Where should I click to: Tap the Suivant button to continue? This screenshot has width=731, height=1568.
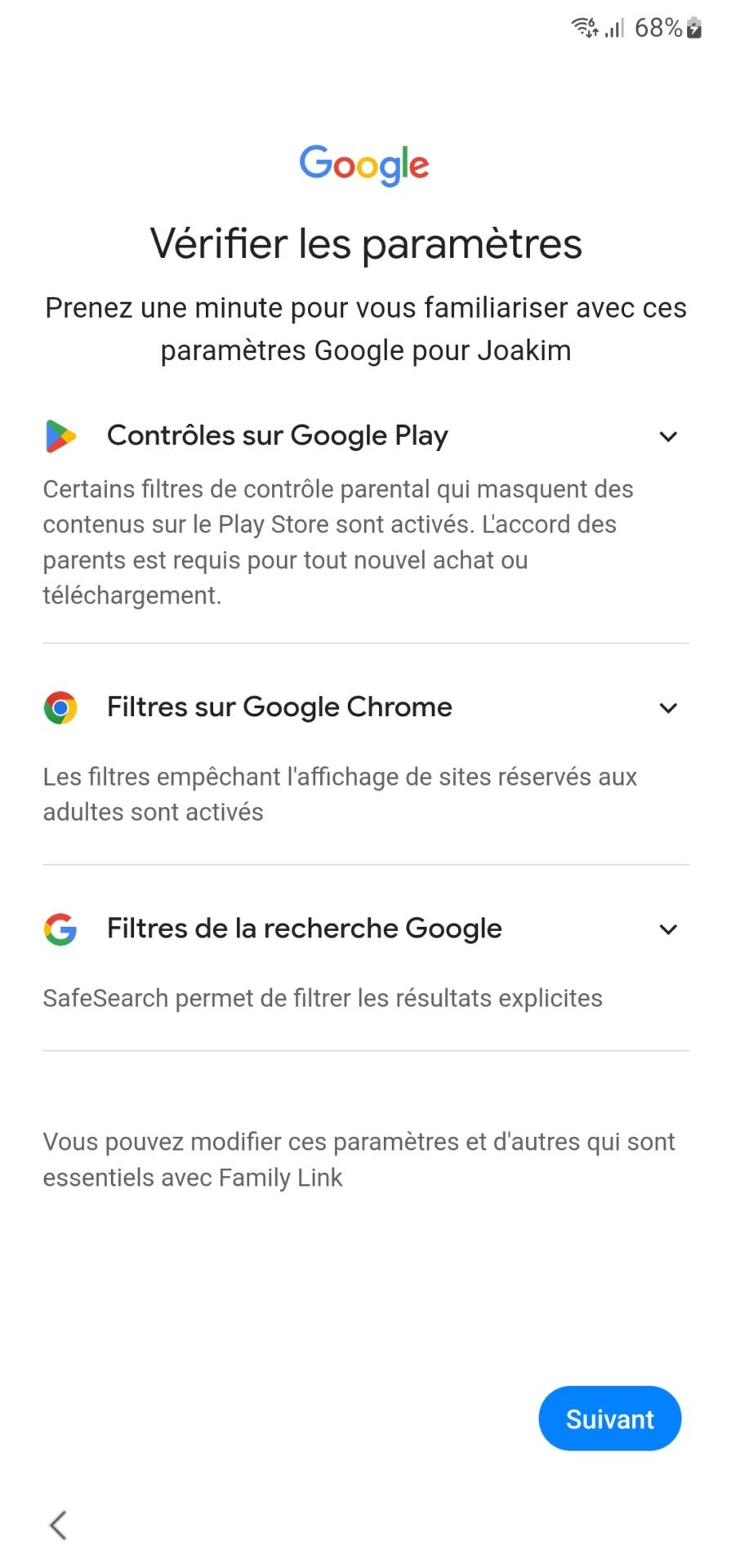(609, 1419)
